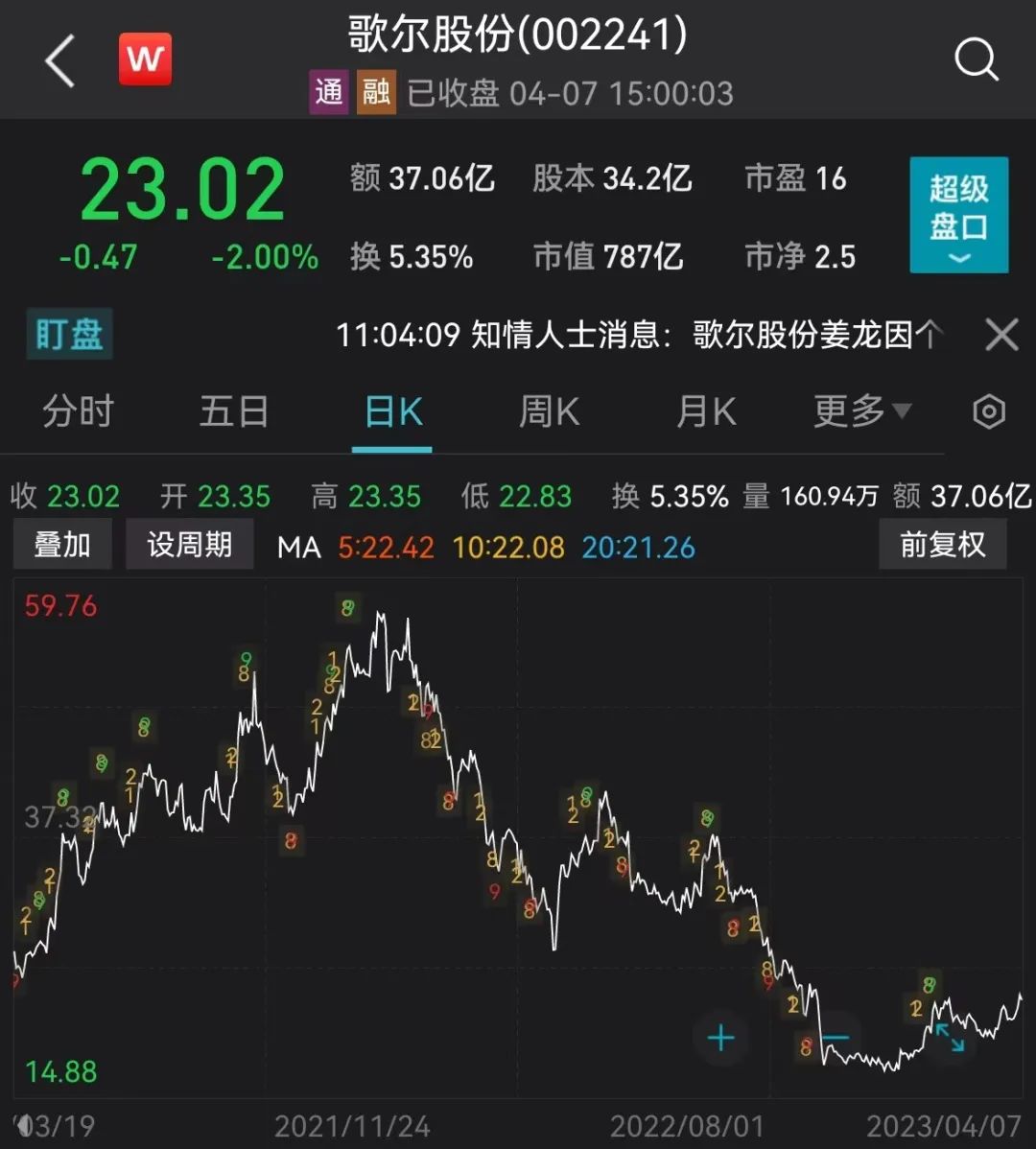1036x1149 pixels.
Task: Zoom in with the plus icon on chart
Action: pos(722,1039)
